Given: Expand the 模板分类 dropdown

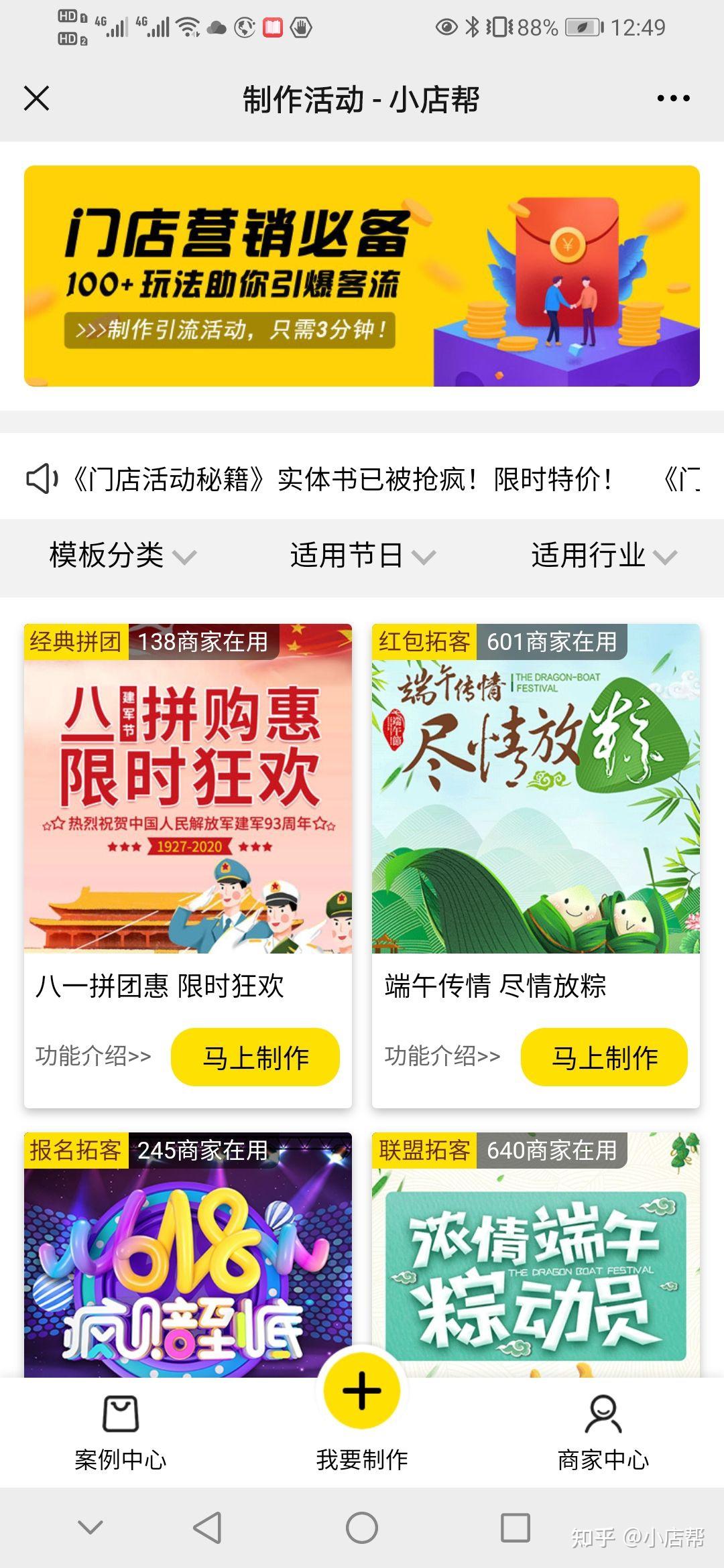Looking at the screenshot, I should click(x=122, y=556).
